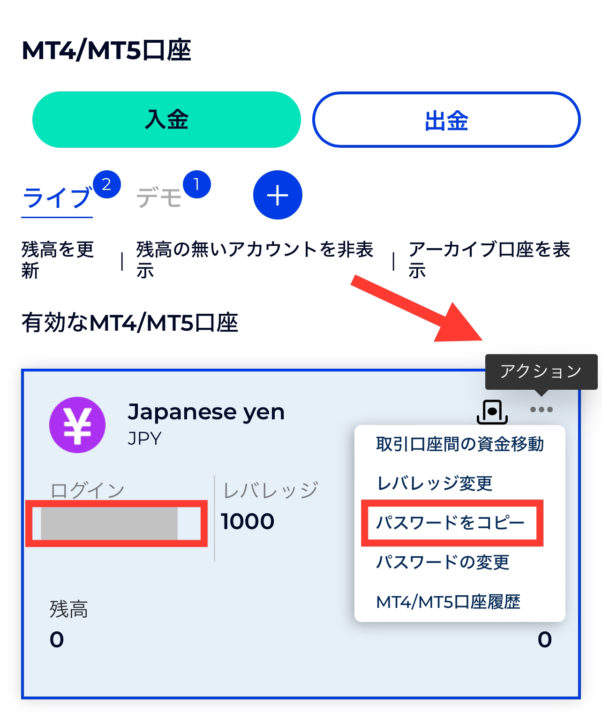Tap 残高を更新 to refresh balances
Image resolution: width=602 pixels, height=720 pixels.
pyautogui.click(x=58, y=260)
